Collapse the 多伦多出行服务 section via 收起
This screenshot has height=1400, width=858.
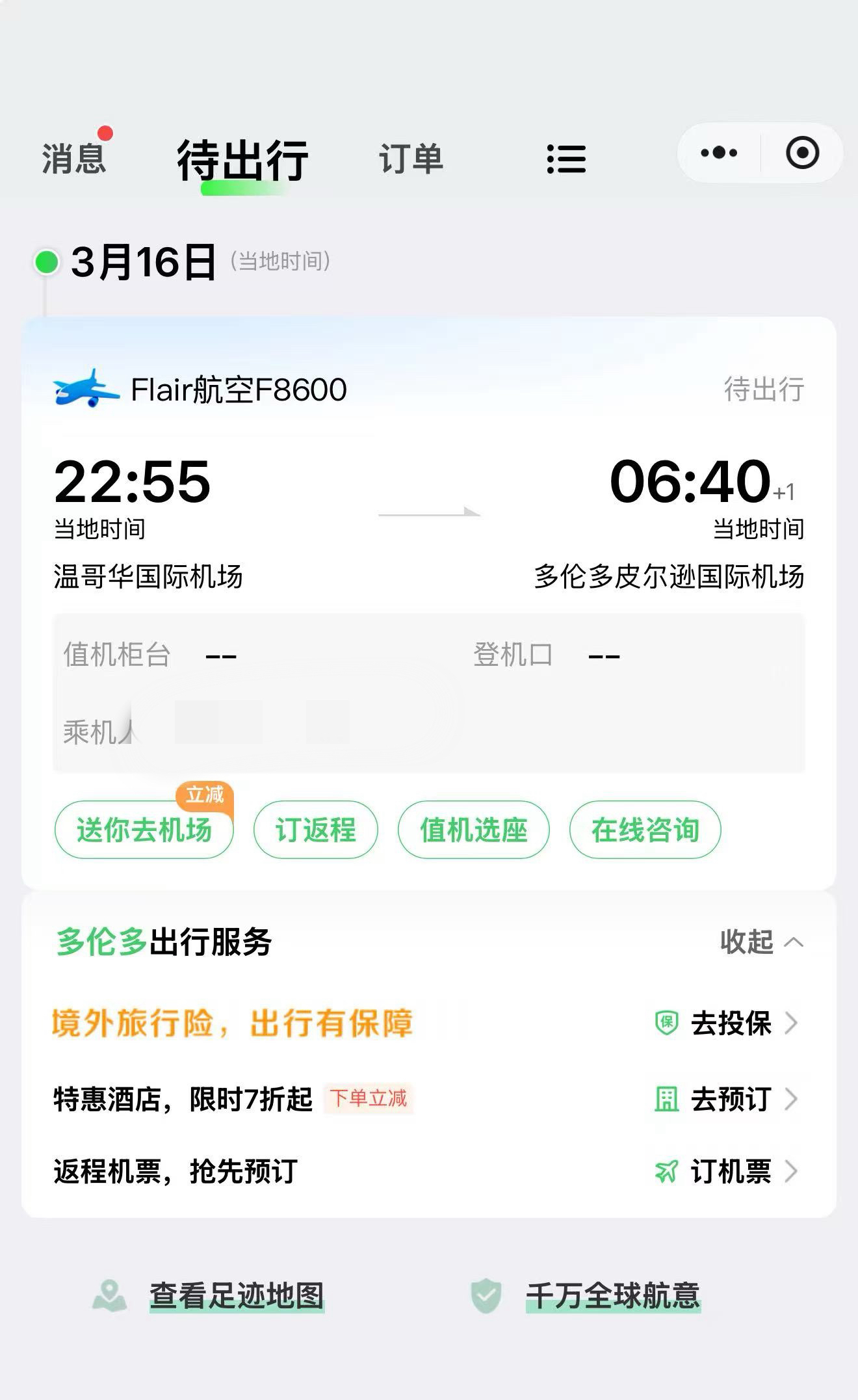[x=760, y=942]
